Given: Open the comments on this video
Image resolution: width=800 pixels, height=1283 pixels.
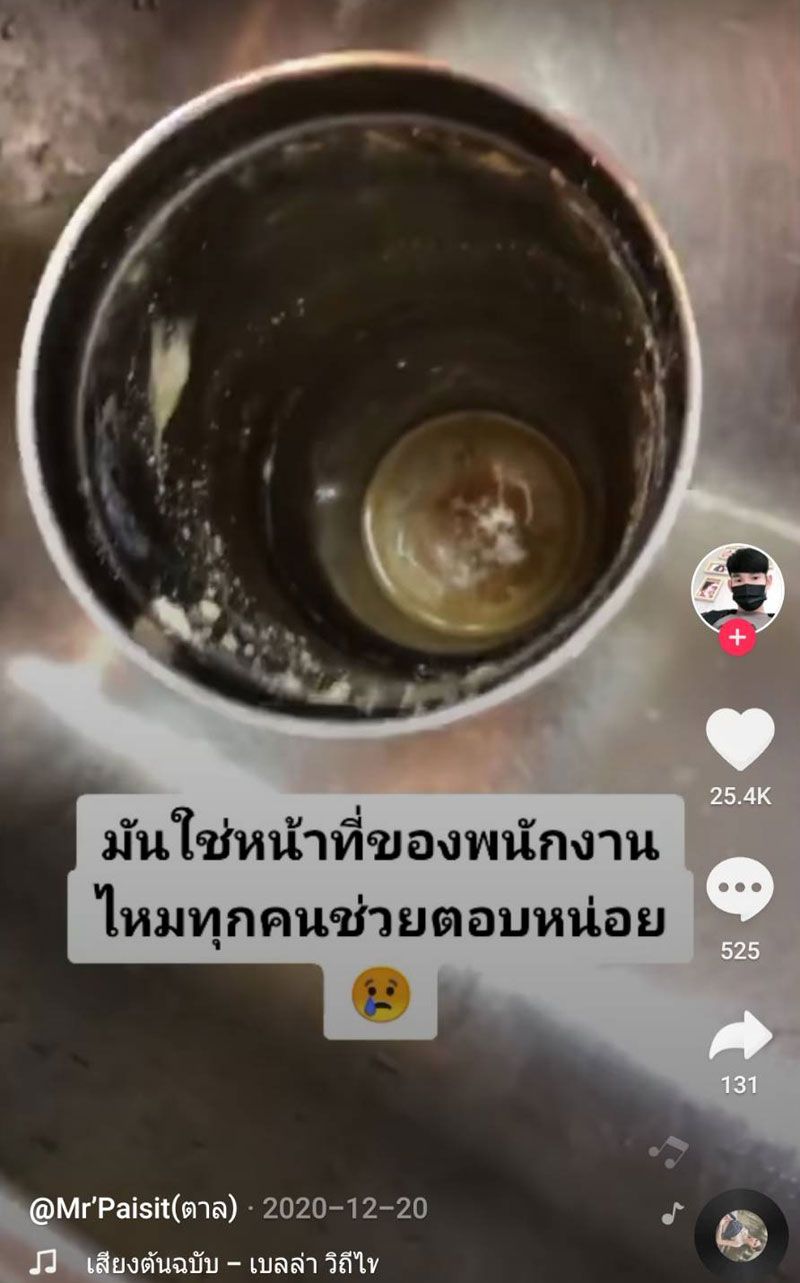Looking at the screenshot, I should [739, 889].
